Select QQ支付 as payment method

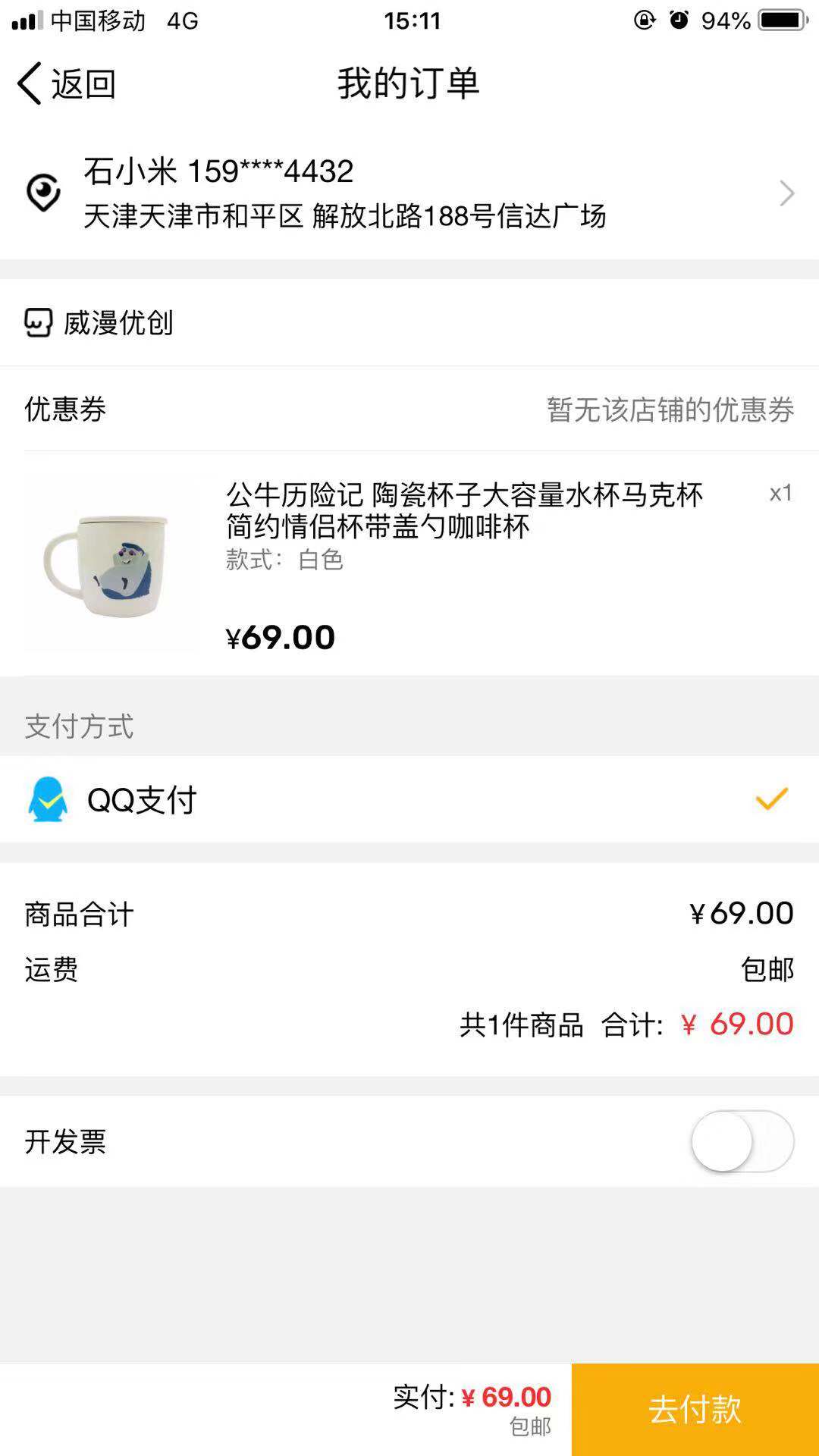click(x=409, y=799)
